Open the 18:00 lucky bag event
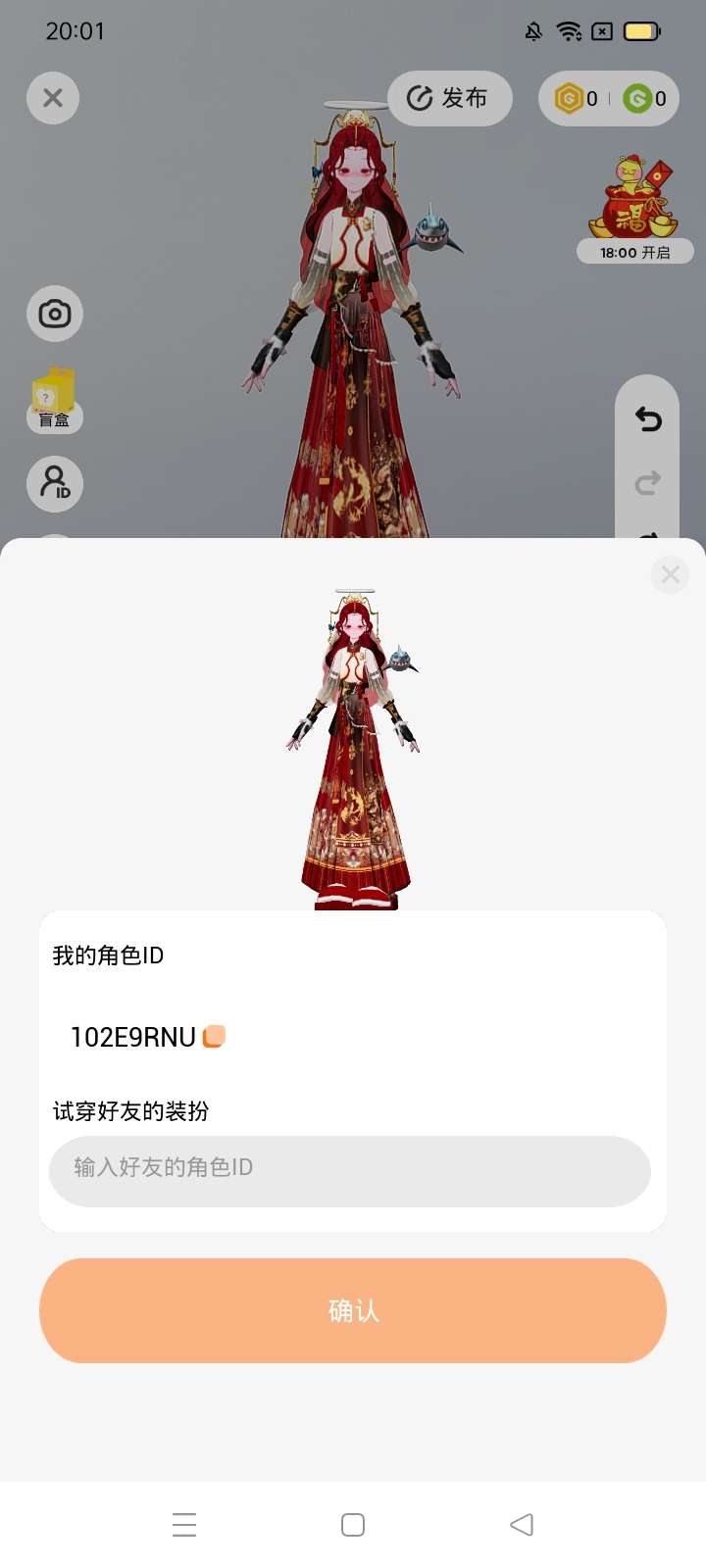Viewport: 706px width, 1568px height. pos(635,209)
